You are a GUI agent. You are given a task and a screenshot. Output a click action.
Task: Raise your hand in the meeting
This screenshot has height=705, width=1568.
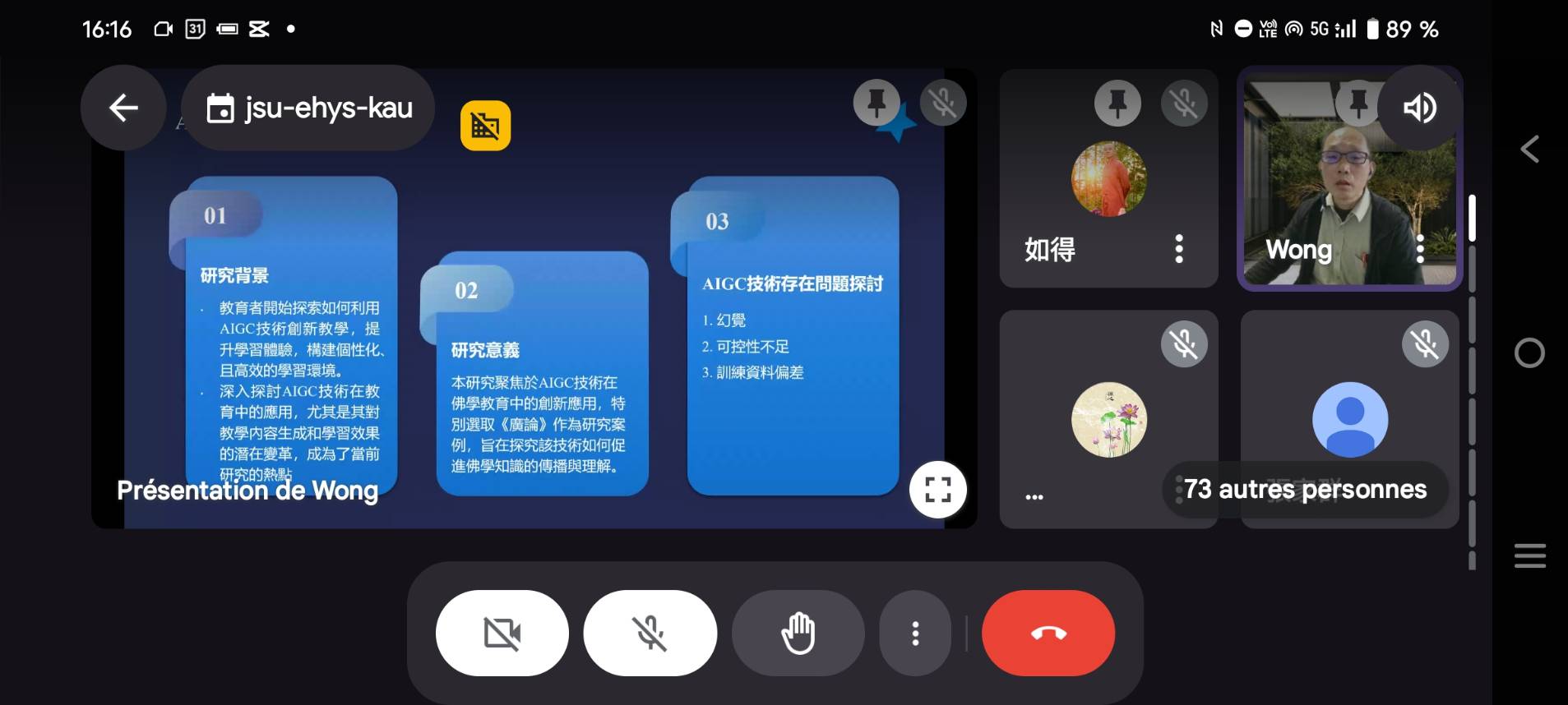coord(798,634)
